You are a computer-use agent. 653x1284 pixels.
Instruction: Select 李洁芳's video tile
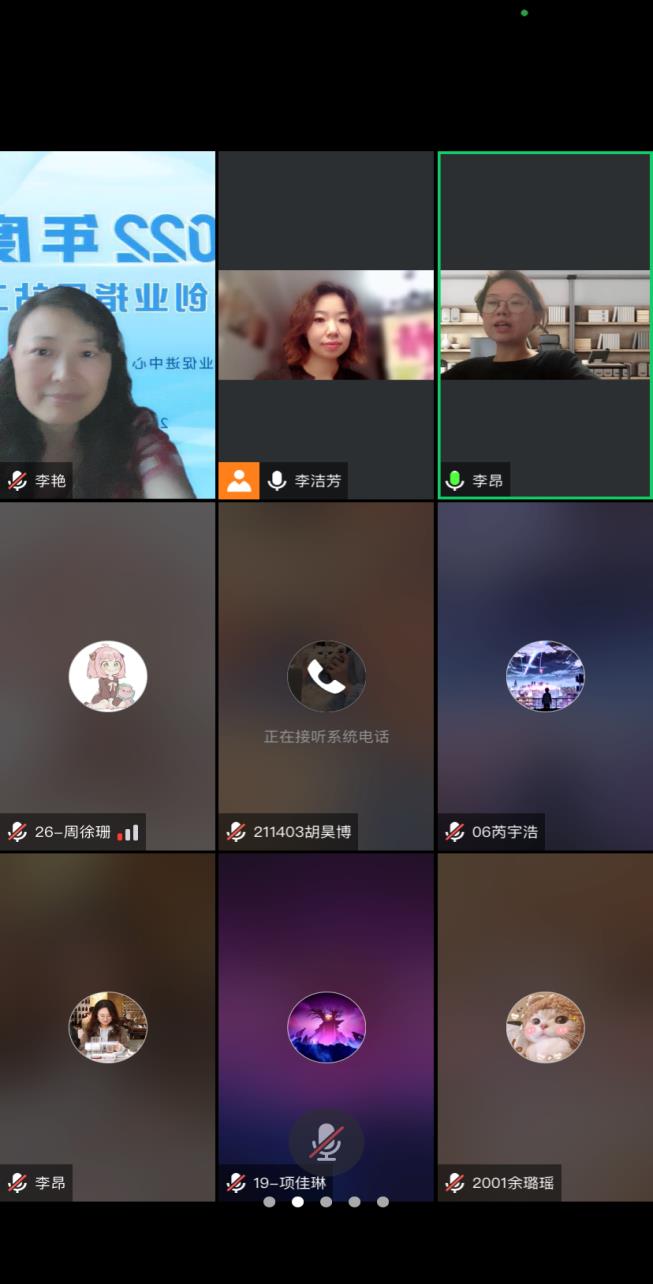326,325
